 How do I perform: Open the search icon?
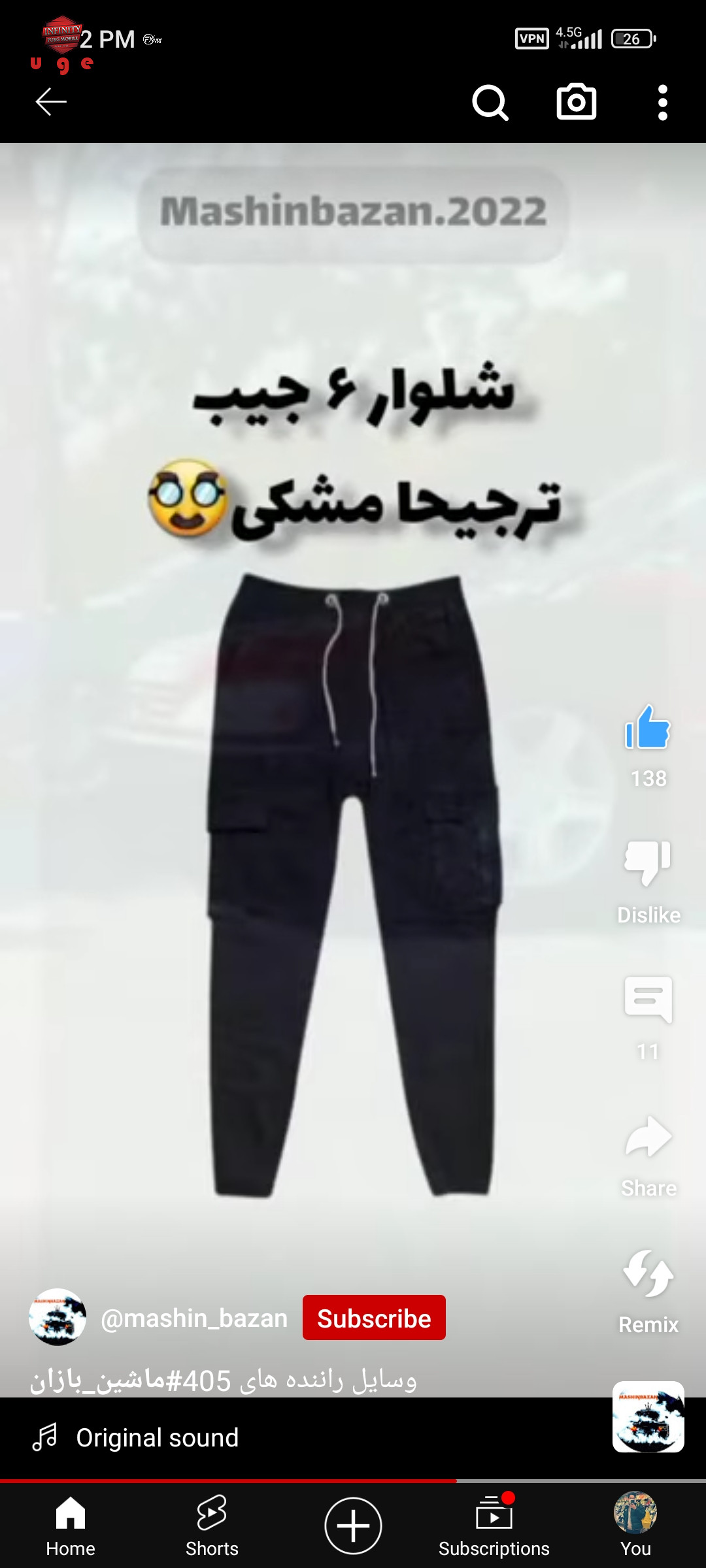click(x=490, y=103)
